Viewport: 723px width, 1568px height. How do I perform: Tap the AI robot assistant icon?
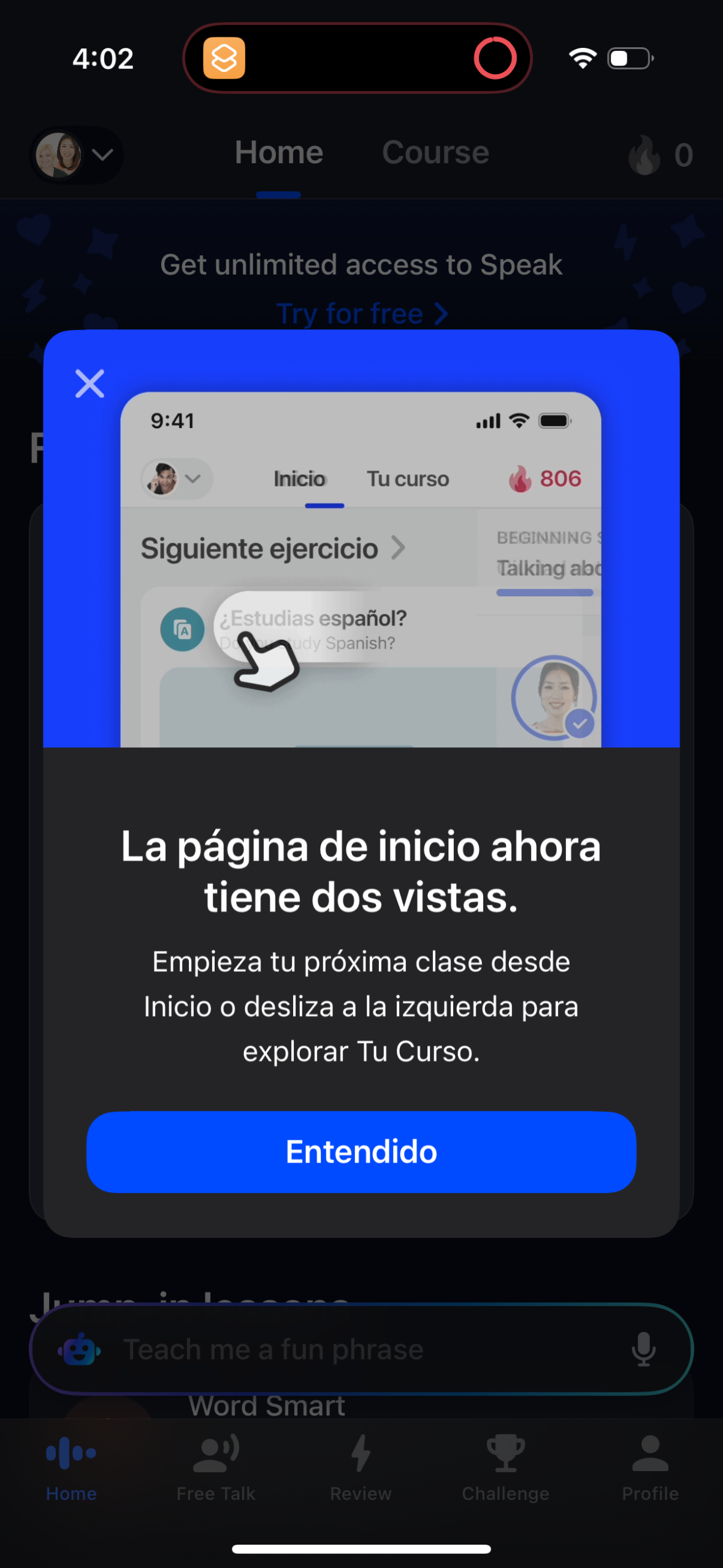pyautogui.click(x=80, y=1349)
